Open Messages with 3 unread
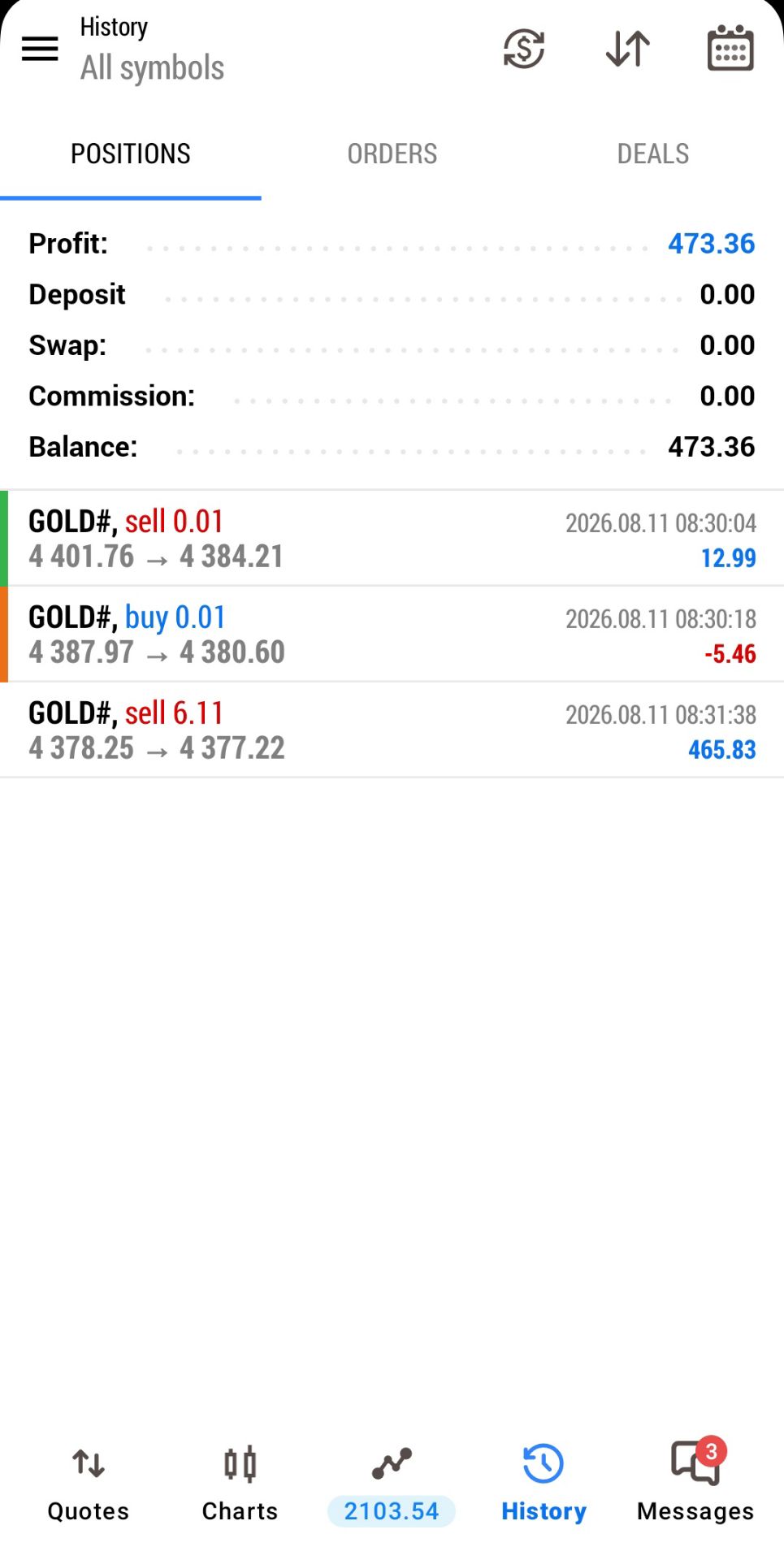 point(695,1484)
